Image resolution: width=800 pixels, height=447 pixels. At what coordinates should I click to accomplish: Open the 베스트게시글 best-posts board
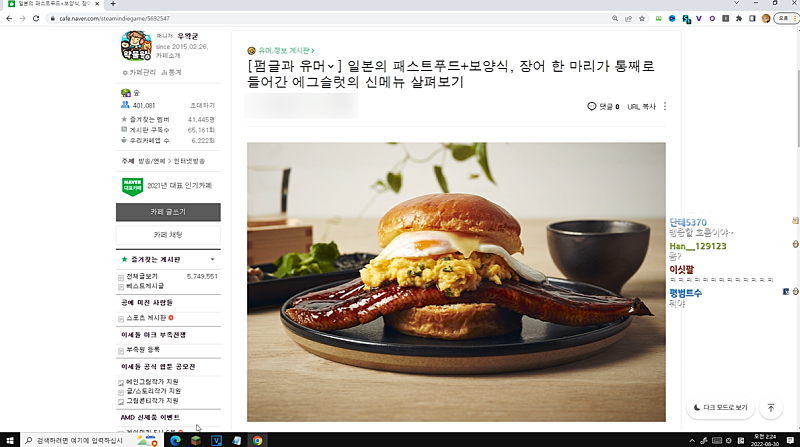[x=146, y=285]
